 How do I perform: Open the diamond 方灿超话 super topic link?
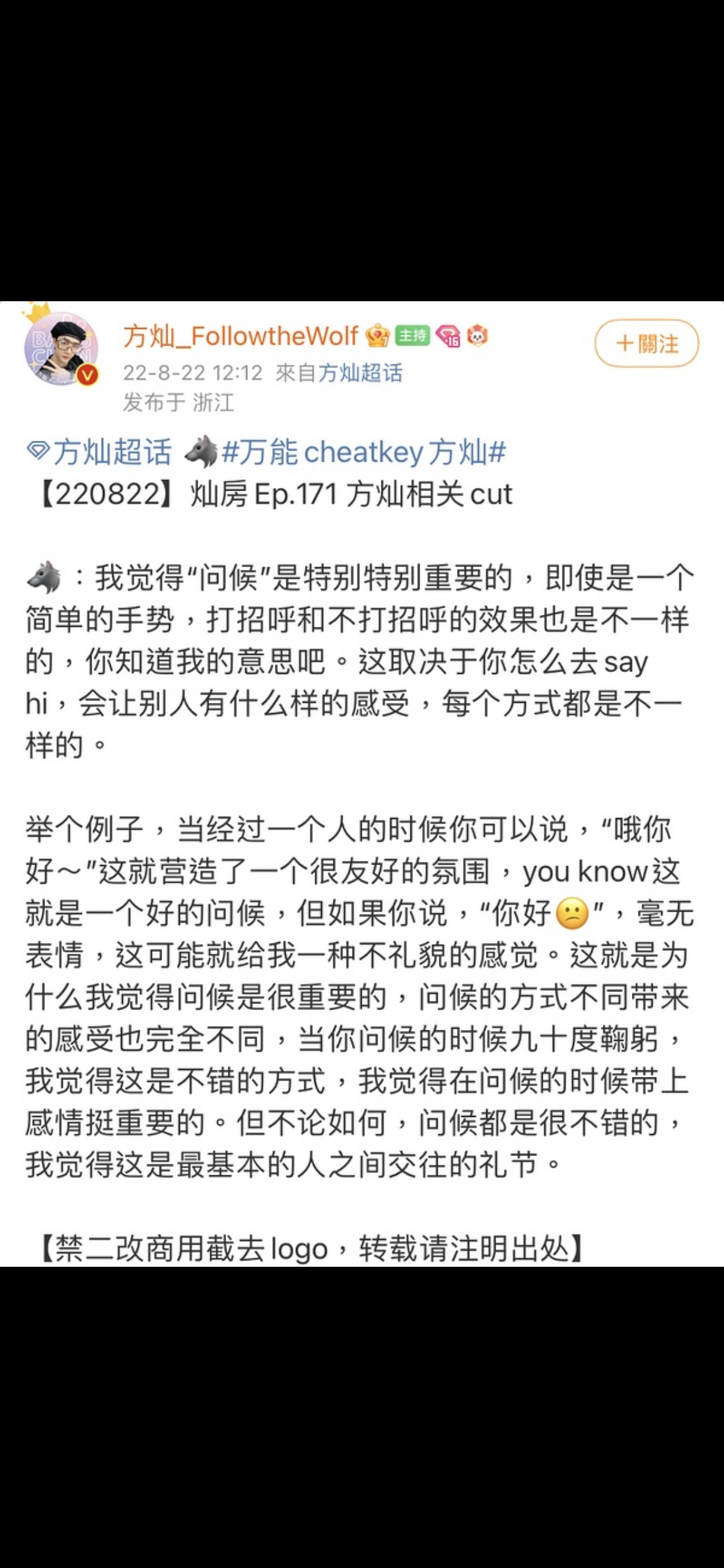pos(100,452)
